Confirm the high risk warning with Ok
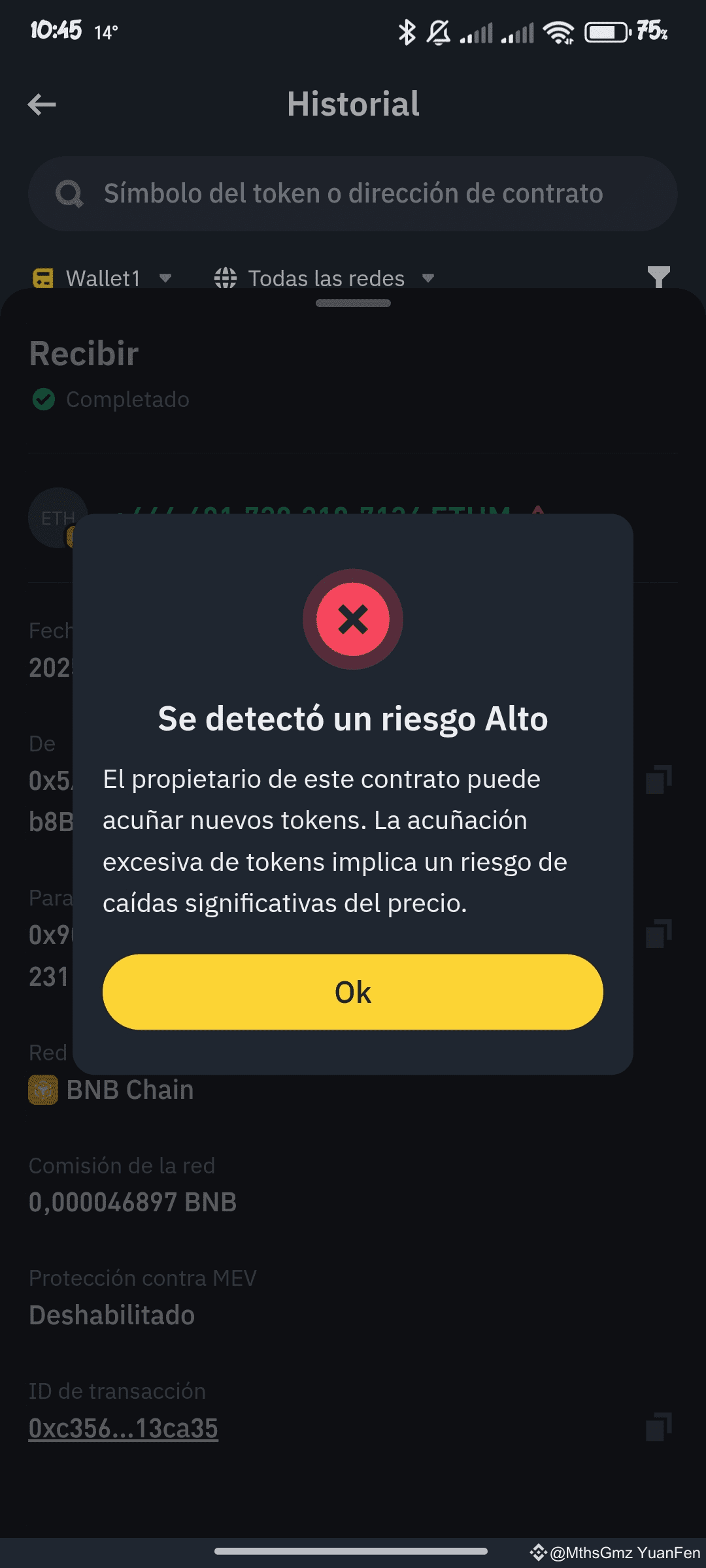706x1568 pixels. pyautogui.click(x=352, y=992)
